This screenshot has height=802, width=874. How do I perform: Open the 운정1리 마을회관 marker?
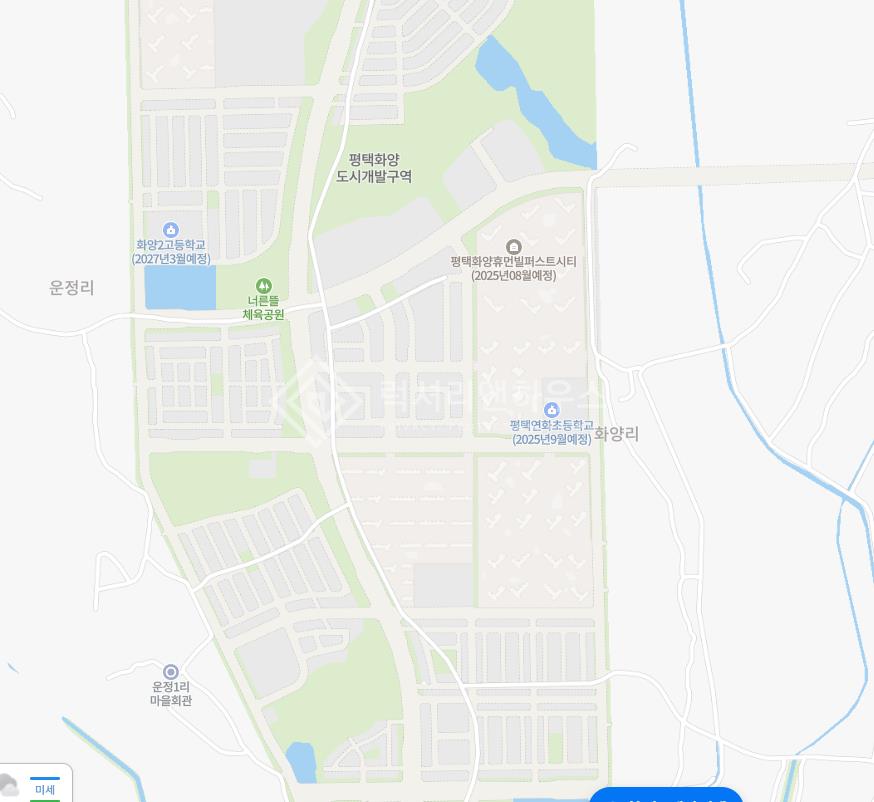tap(171, 672)
